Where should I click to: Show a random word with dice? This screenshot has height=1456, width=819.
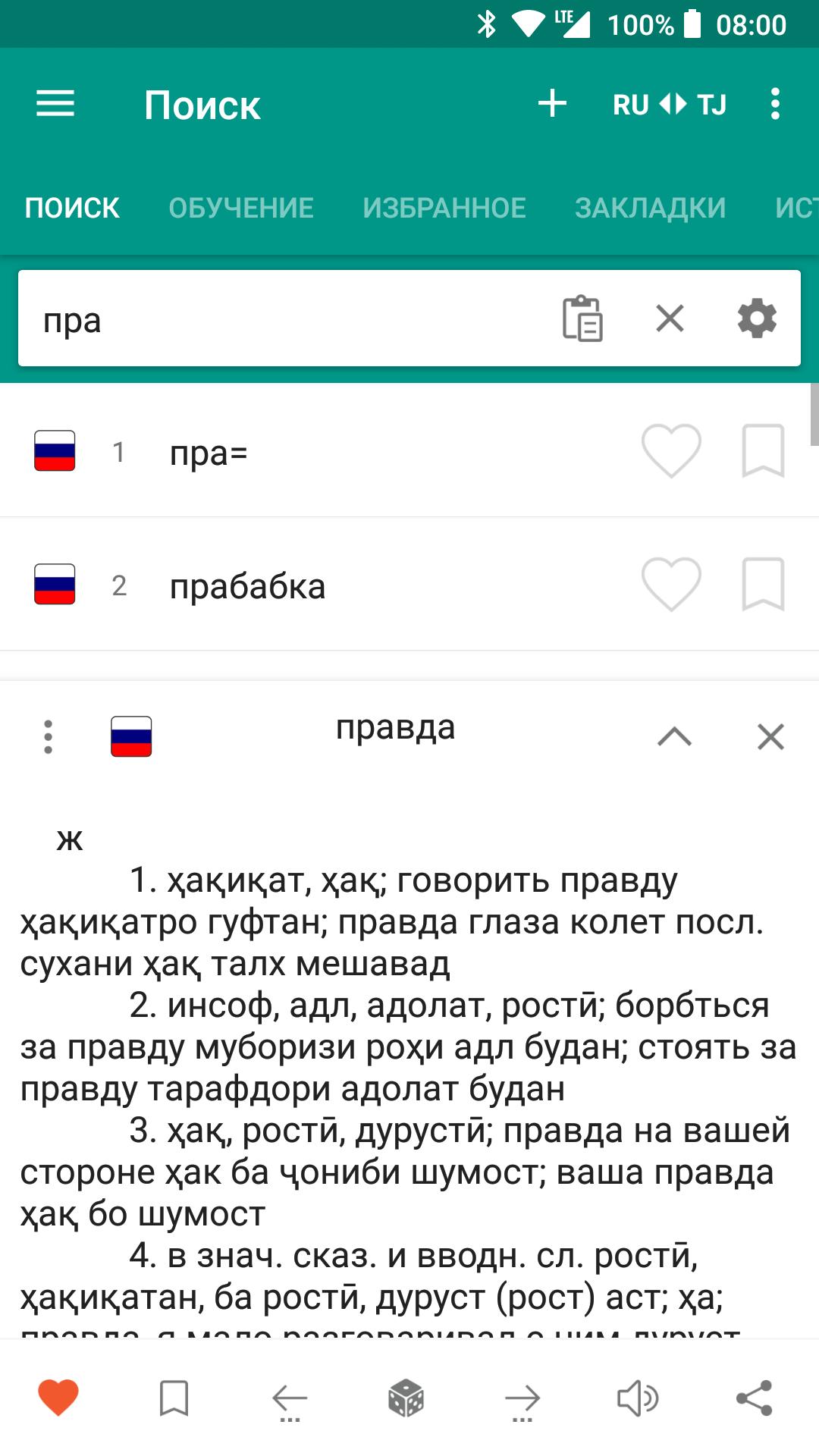pos(406,1398)
